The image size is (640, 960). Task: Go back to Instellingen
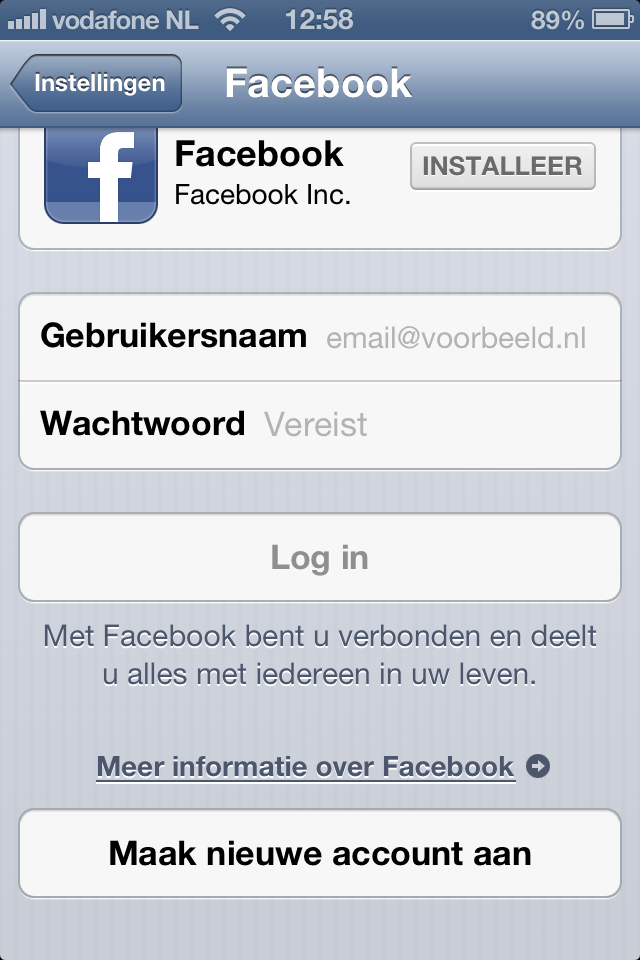tap(97, 83)
